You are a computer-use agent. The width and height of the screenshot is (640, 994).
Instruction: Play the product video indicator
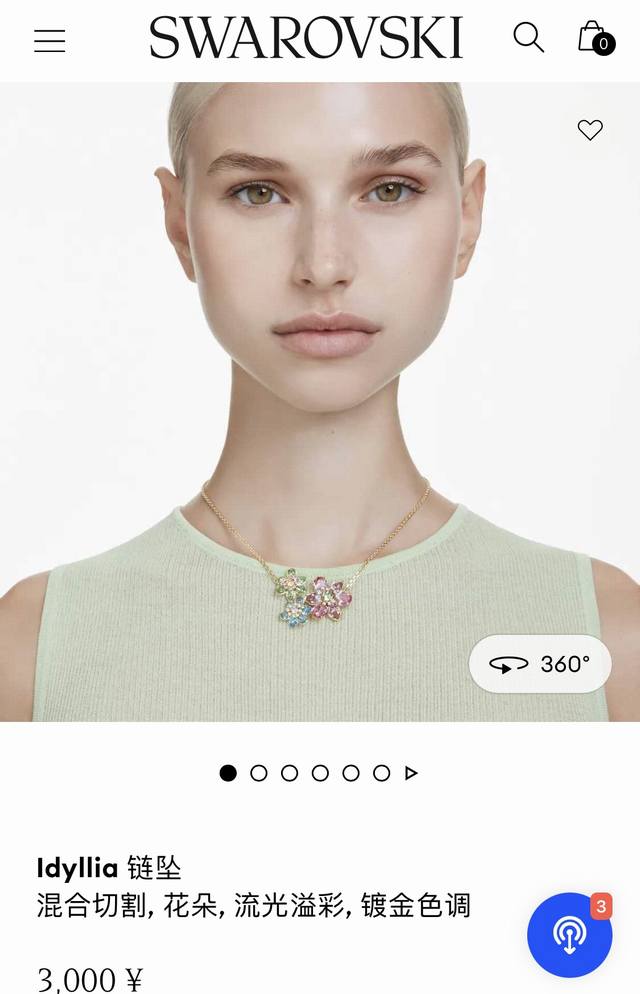click(x=411, y=773)
